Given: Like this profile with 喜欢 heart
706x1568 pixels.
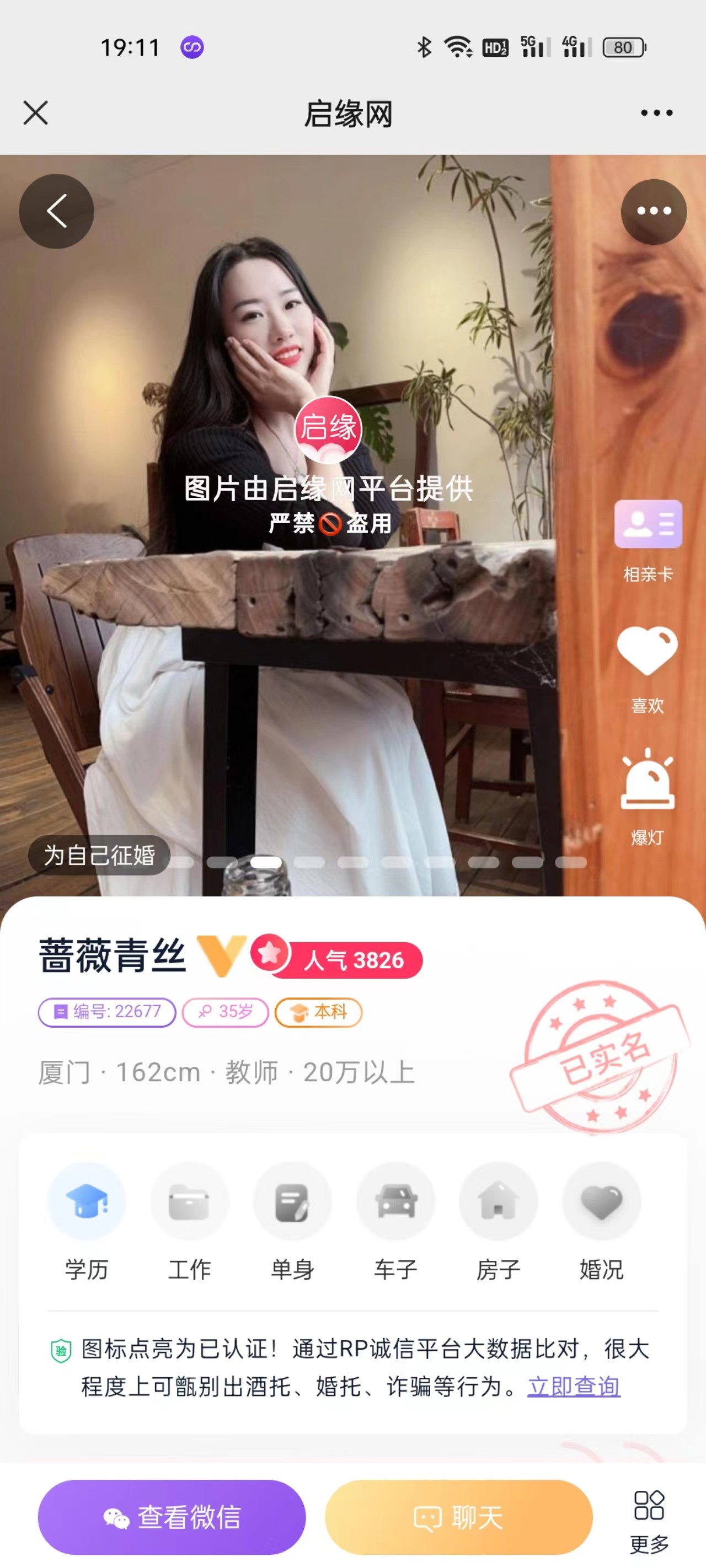Looking at the screenshot, I should (x=647, y=667).
